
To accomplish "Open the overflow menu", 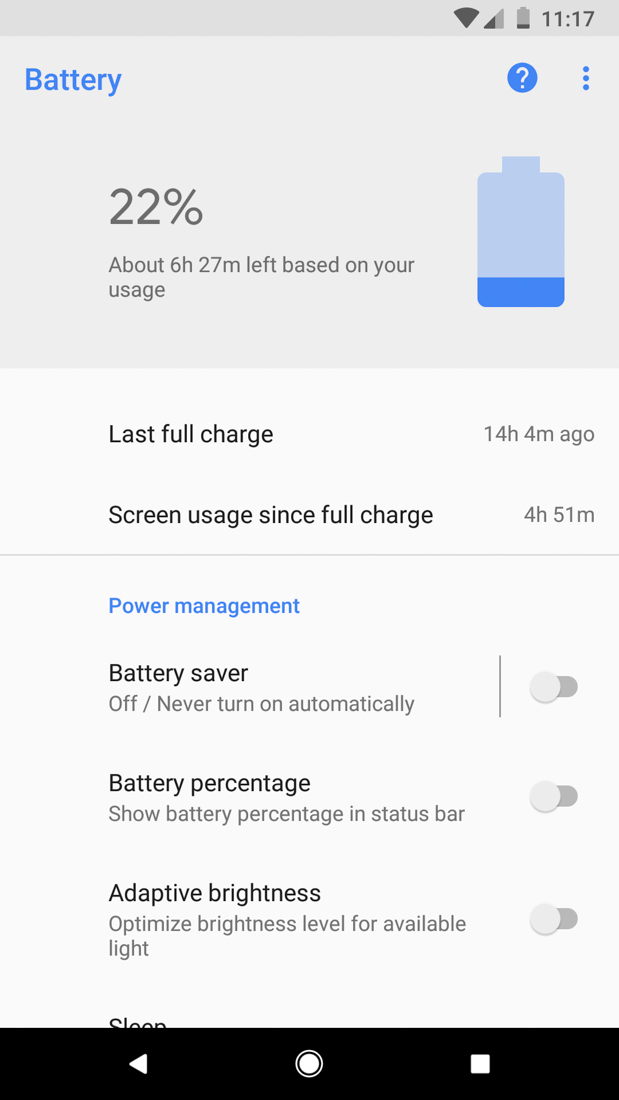I will [x=586, y=78].
